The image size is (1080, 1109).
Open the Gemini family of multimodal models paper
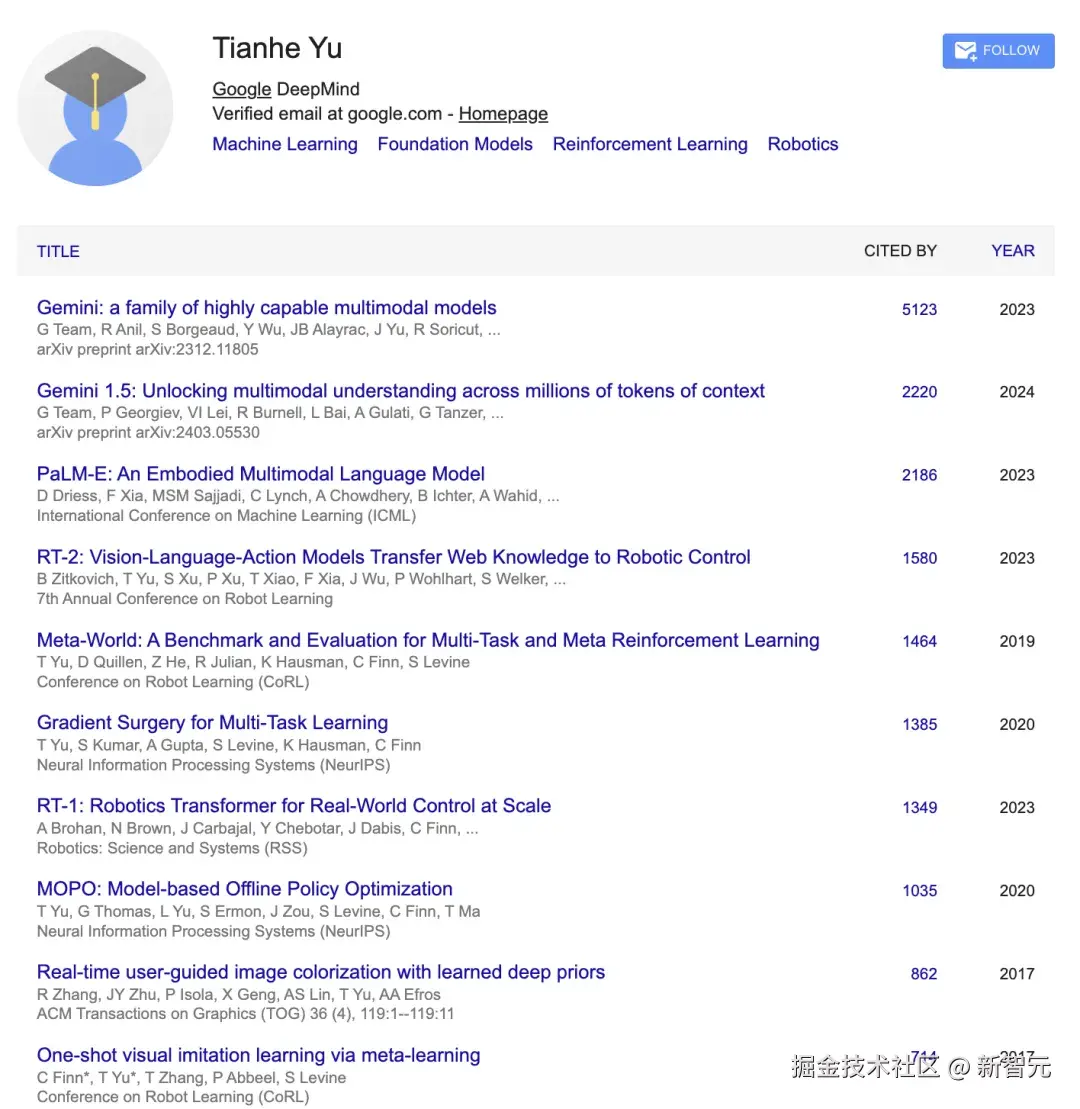coord(266,308)
